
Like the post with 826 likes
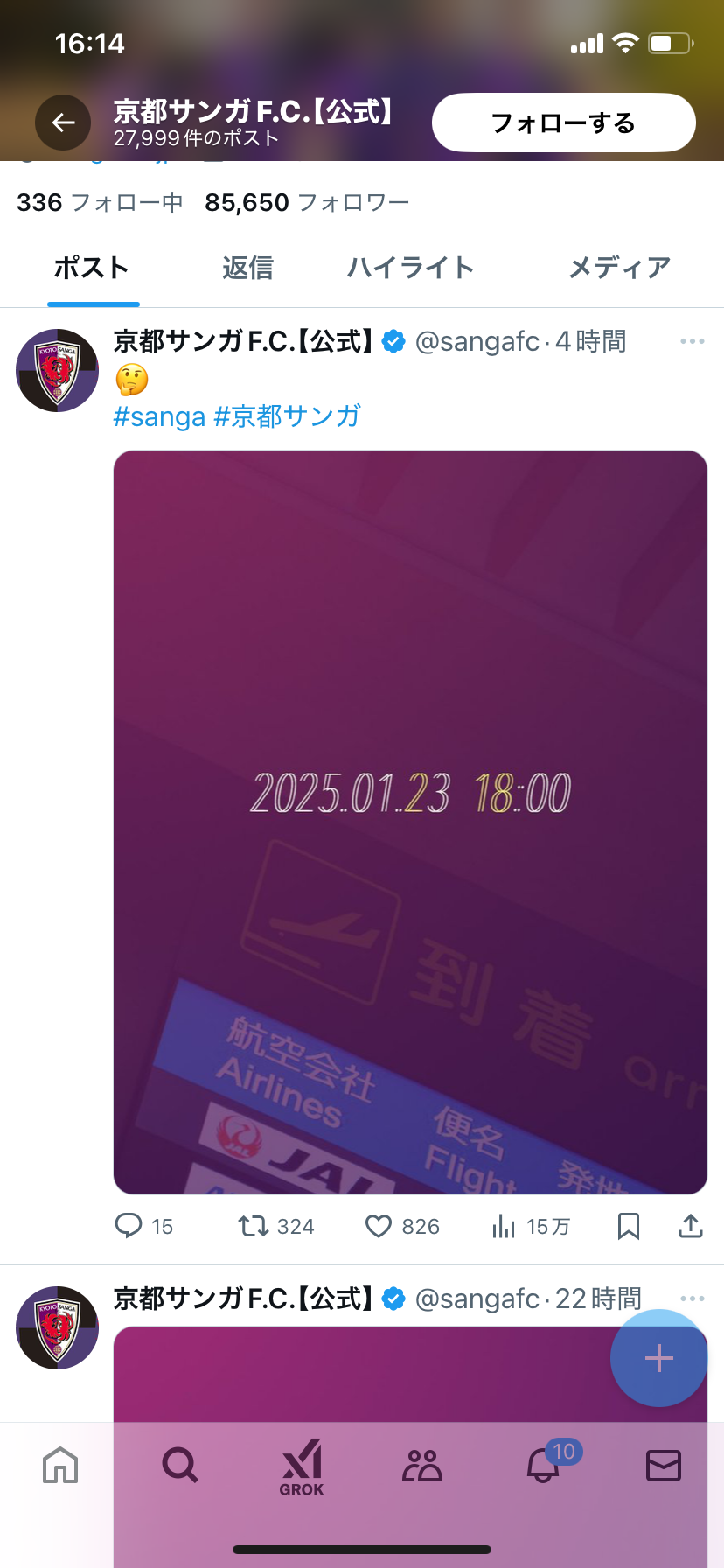(379, 1226)
